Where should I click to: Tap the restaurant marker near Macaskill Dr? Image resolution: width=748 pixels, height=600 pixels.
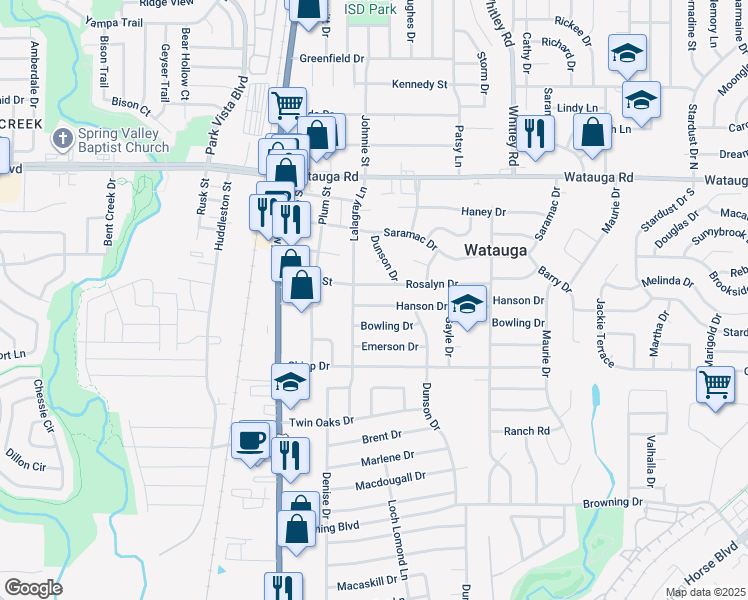click(x=283, y=588)
